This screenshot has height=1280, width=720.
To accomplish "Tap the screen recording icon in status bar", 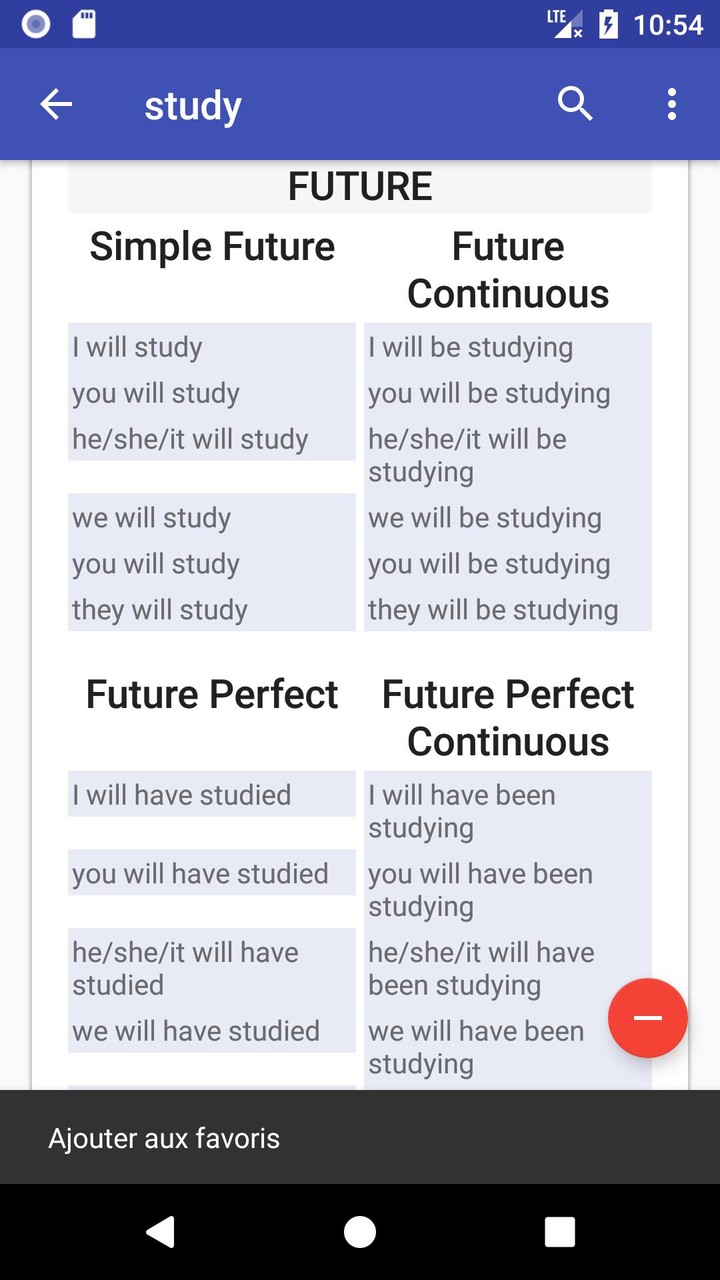I will coord(34,22).
